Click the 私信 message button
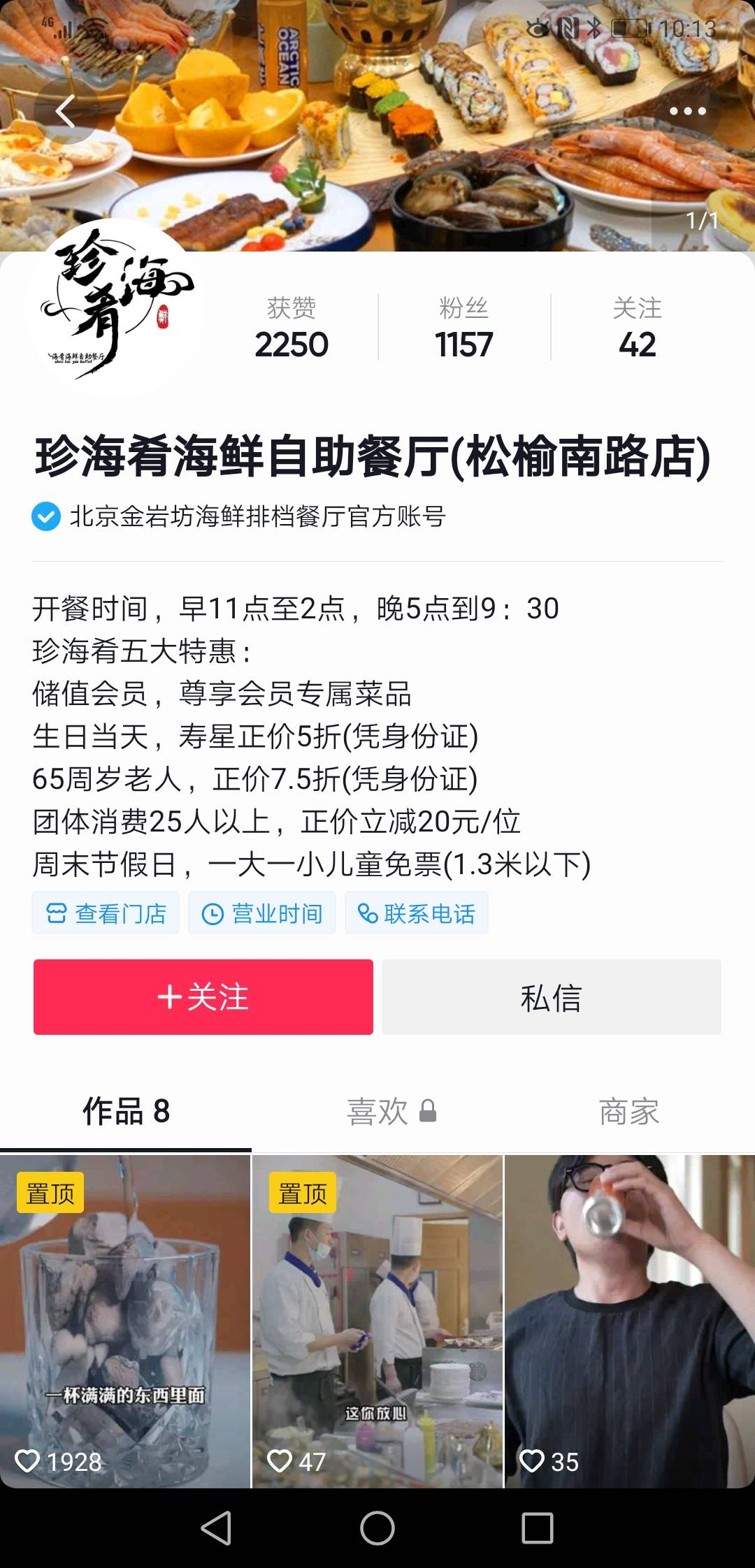The image size is (755, 1568). pyautogui.click(x=552, y=998)
